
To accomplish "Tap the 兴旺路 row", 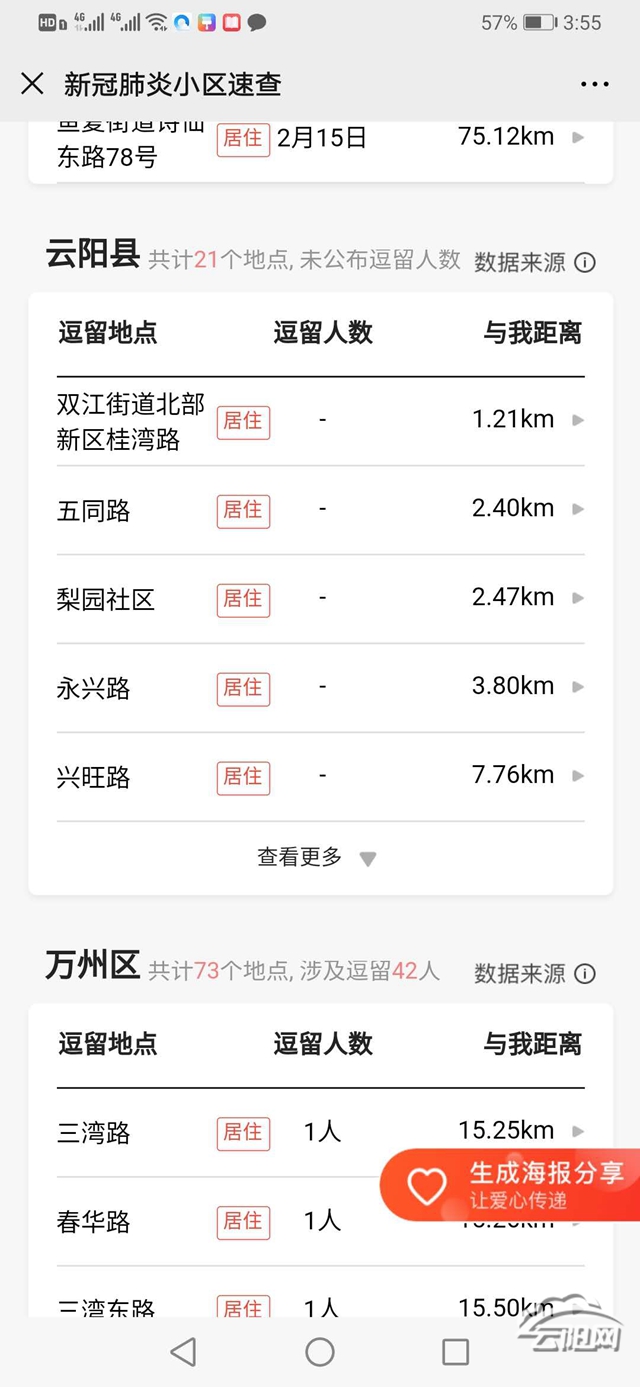I will click(320, 777).
